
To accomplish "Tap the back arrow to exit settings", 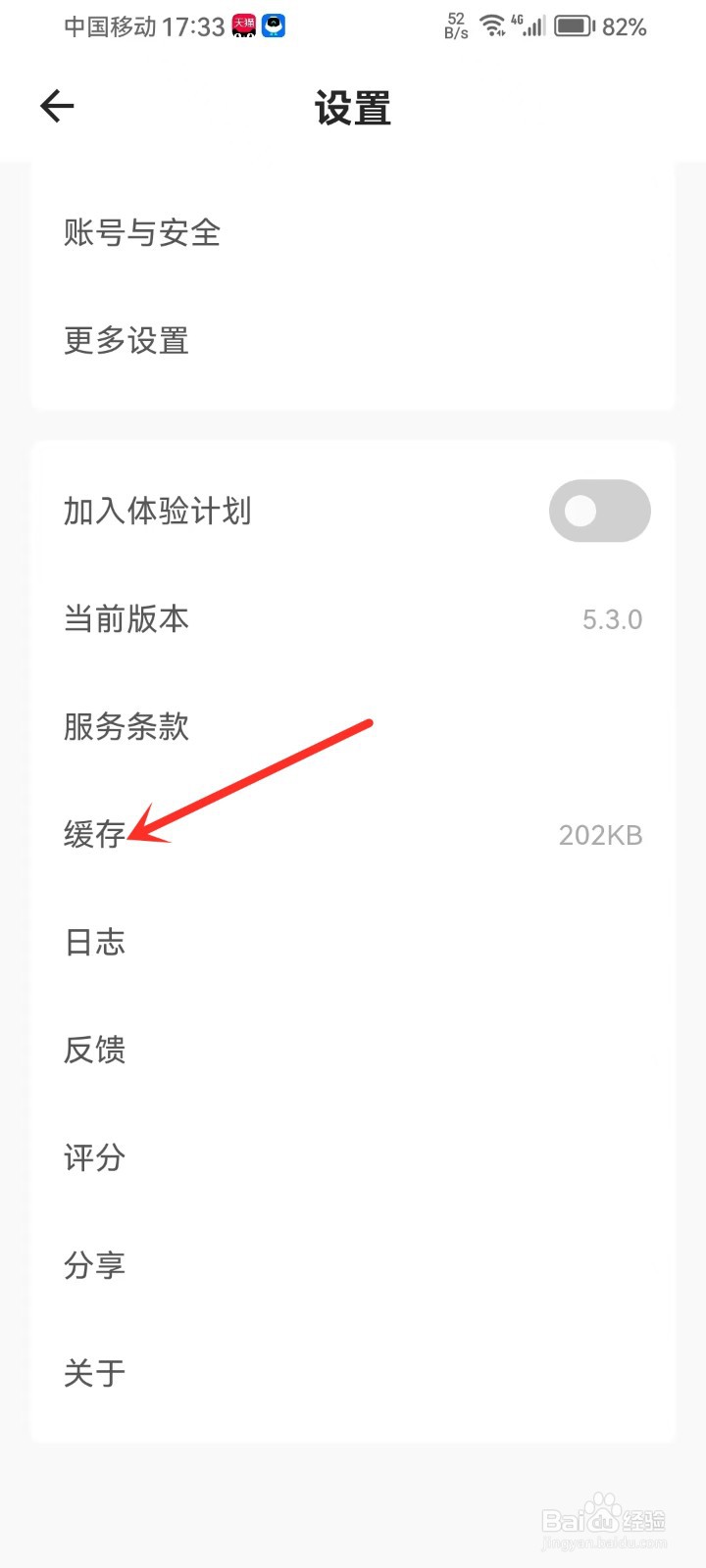I will click(56, 106).
